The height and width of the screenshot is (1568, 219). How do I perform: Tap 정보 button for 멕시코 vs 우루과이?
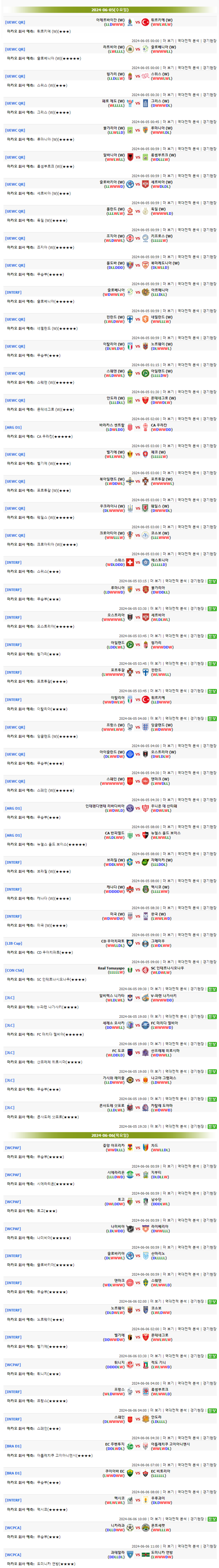[212, 1519]
